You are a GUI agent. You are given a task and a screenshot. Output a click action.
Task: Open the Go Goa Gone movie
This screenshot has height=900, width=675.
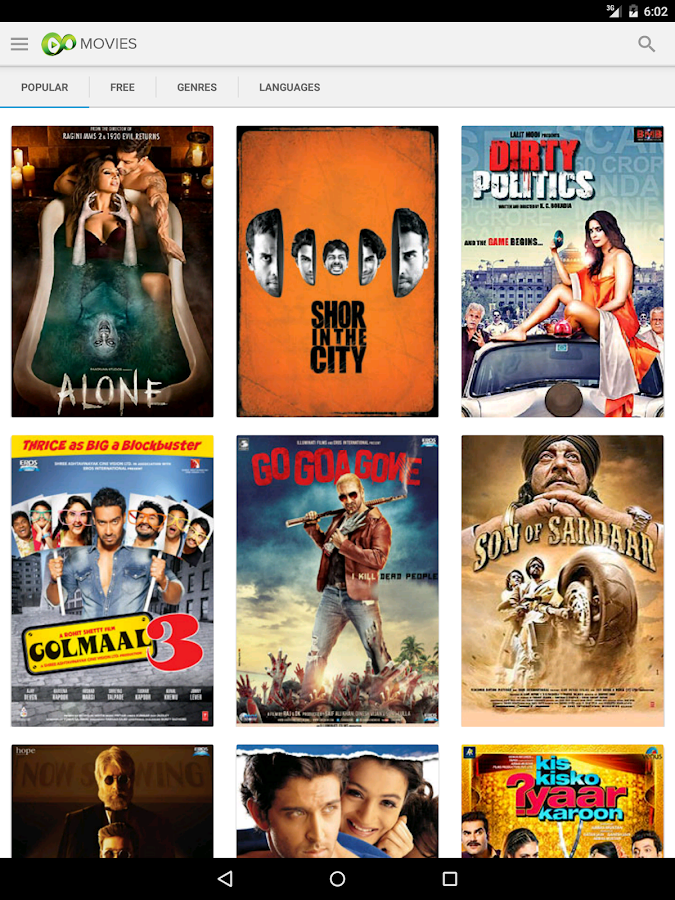tap(338, 581)
